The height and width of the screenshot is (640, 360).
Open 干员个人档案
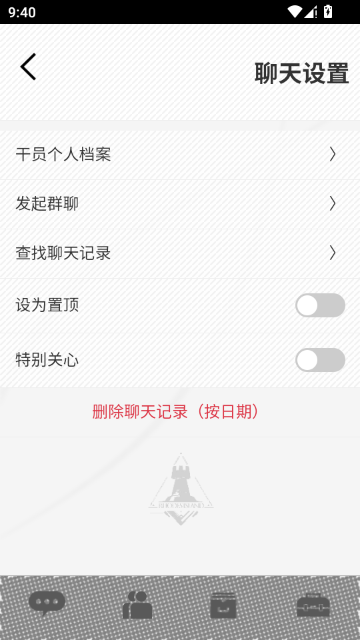[x=180, y=155]
